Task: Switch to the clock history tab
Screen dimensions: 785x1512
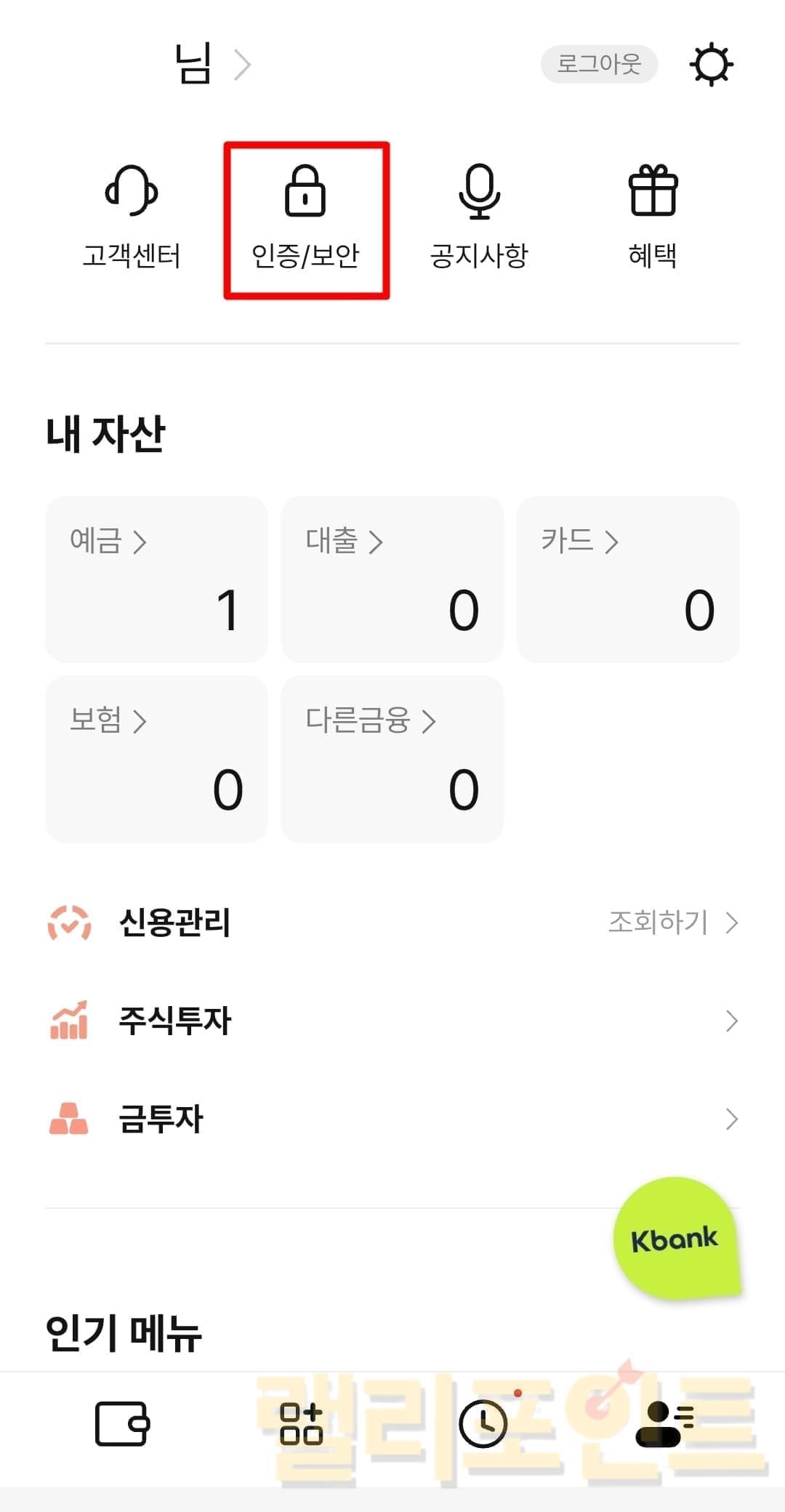Action: click(x=483, y=1423)
